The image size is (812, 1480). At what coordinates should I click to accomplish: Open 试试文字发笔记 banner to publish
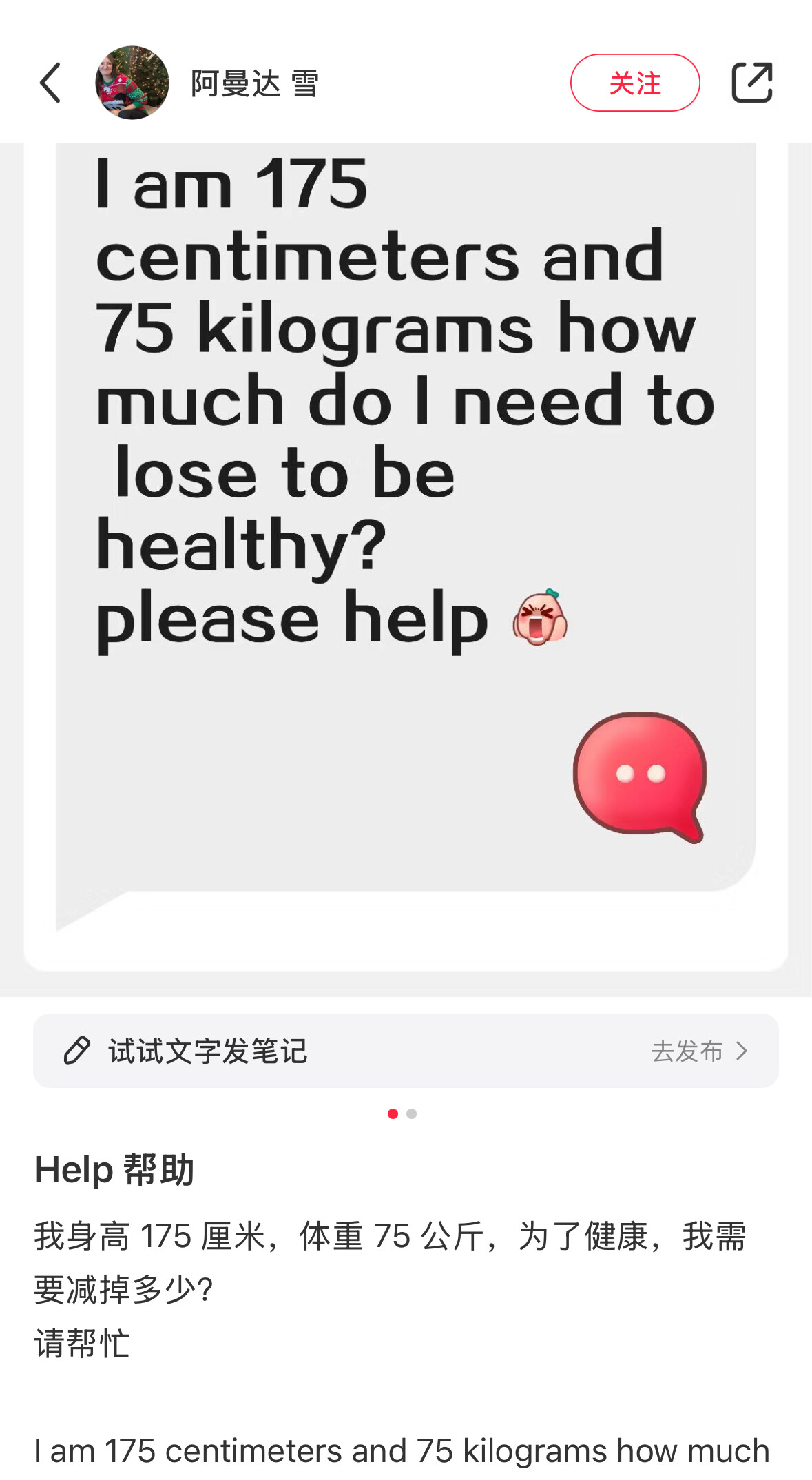point(406,1051)
